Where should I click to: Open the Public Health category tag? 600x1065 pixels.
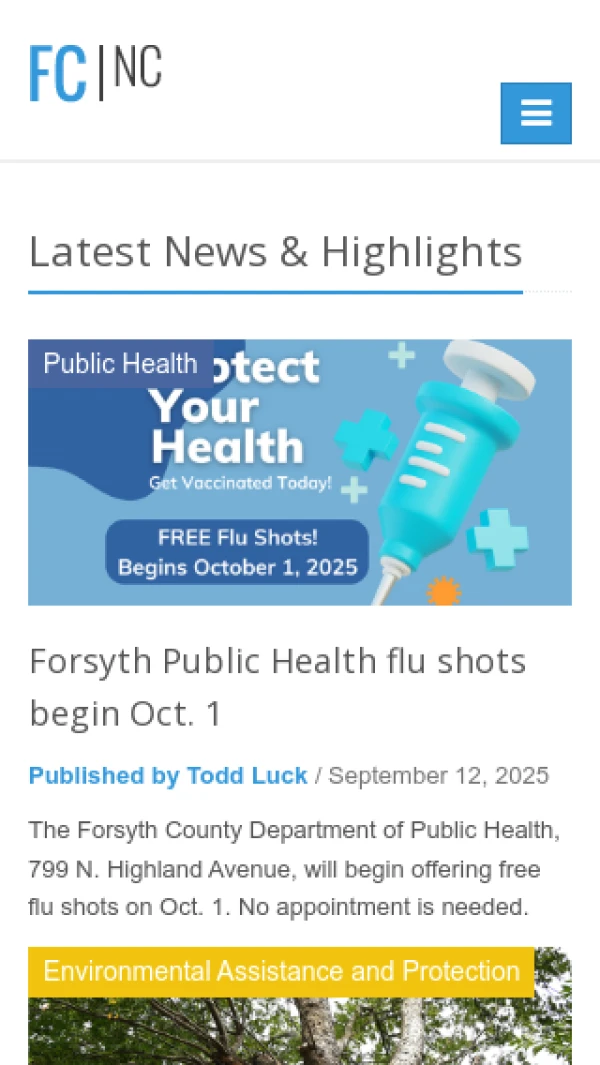pos(120,363)
